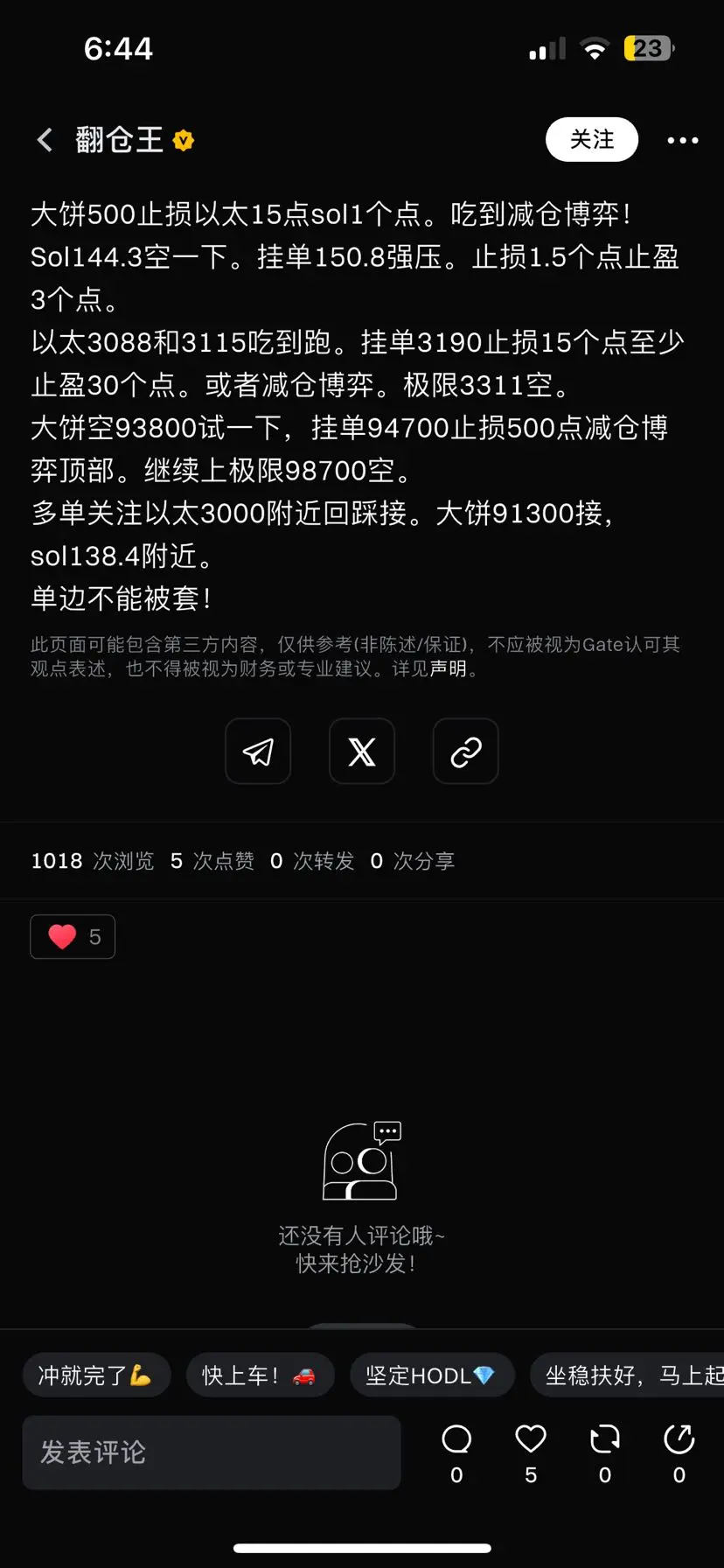Screen dimensions: 724x1568
Task: Open the three-dot options menu
Action: (683, 139)
